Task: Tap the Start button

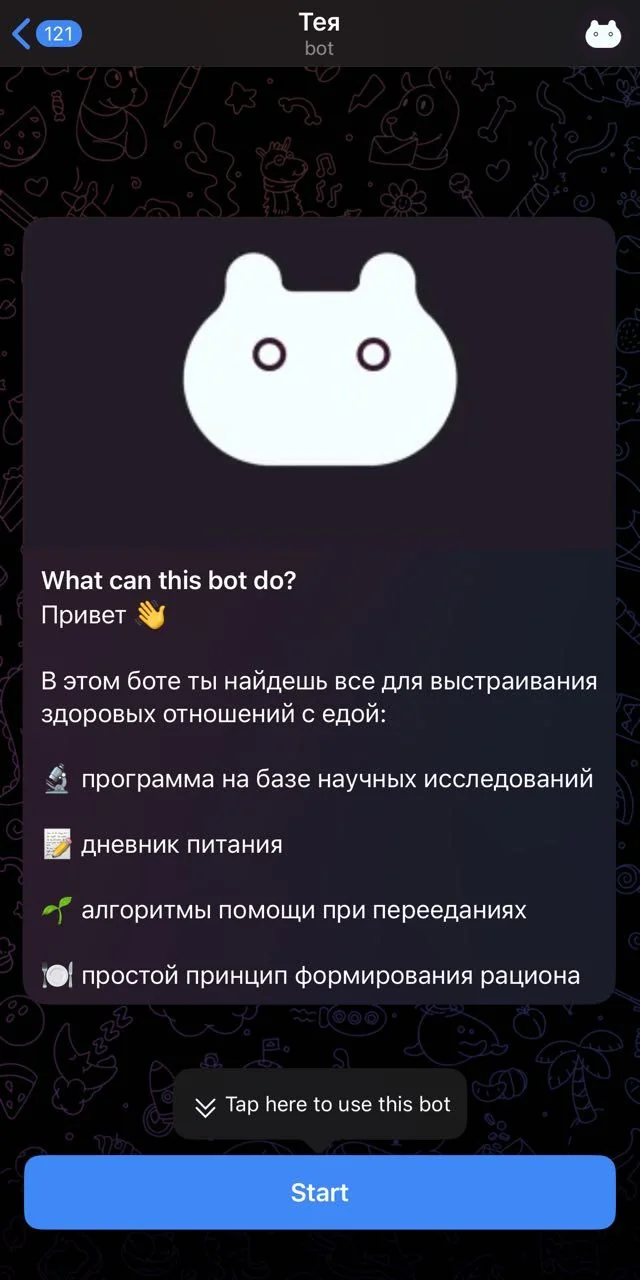Action: pyautogui.click(x=320, y=1192)
